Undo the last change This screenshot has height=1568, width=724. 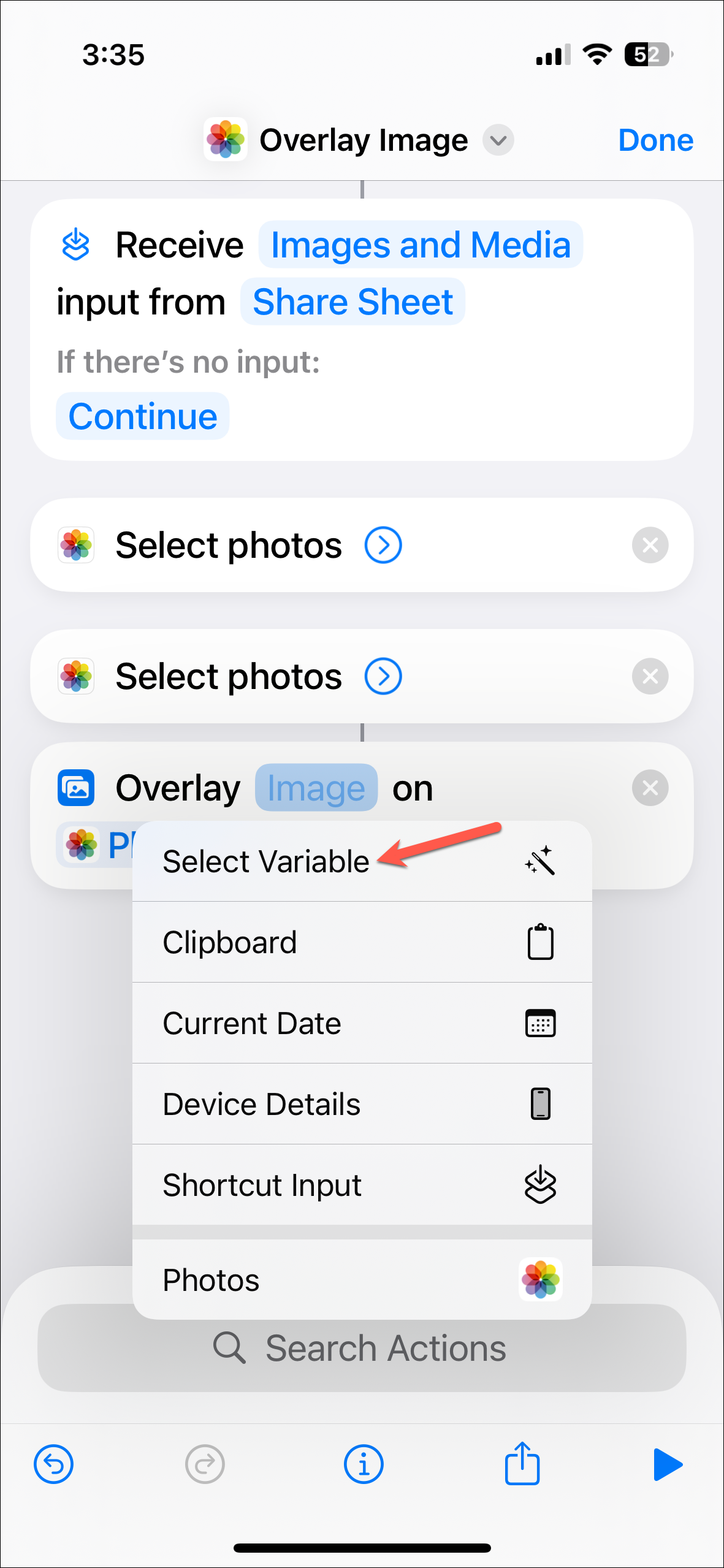pos(53,1464)
